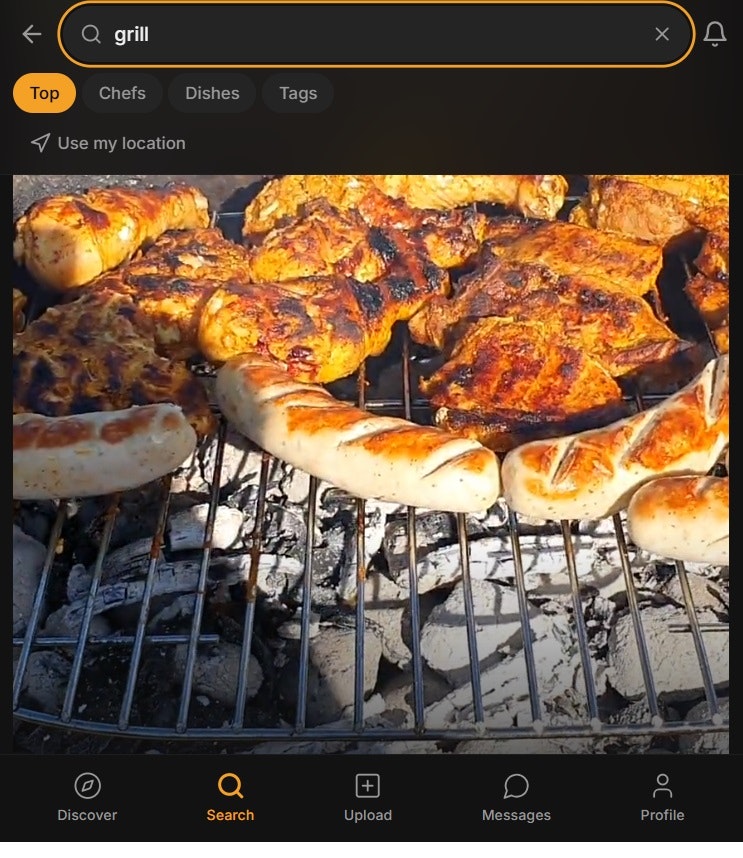Viewport: 743px width, 858px height.
Task: Filter results by Tags
Action: point(297,93)
